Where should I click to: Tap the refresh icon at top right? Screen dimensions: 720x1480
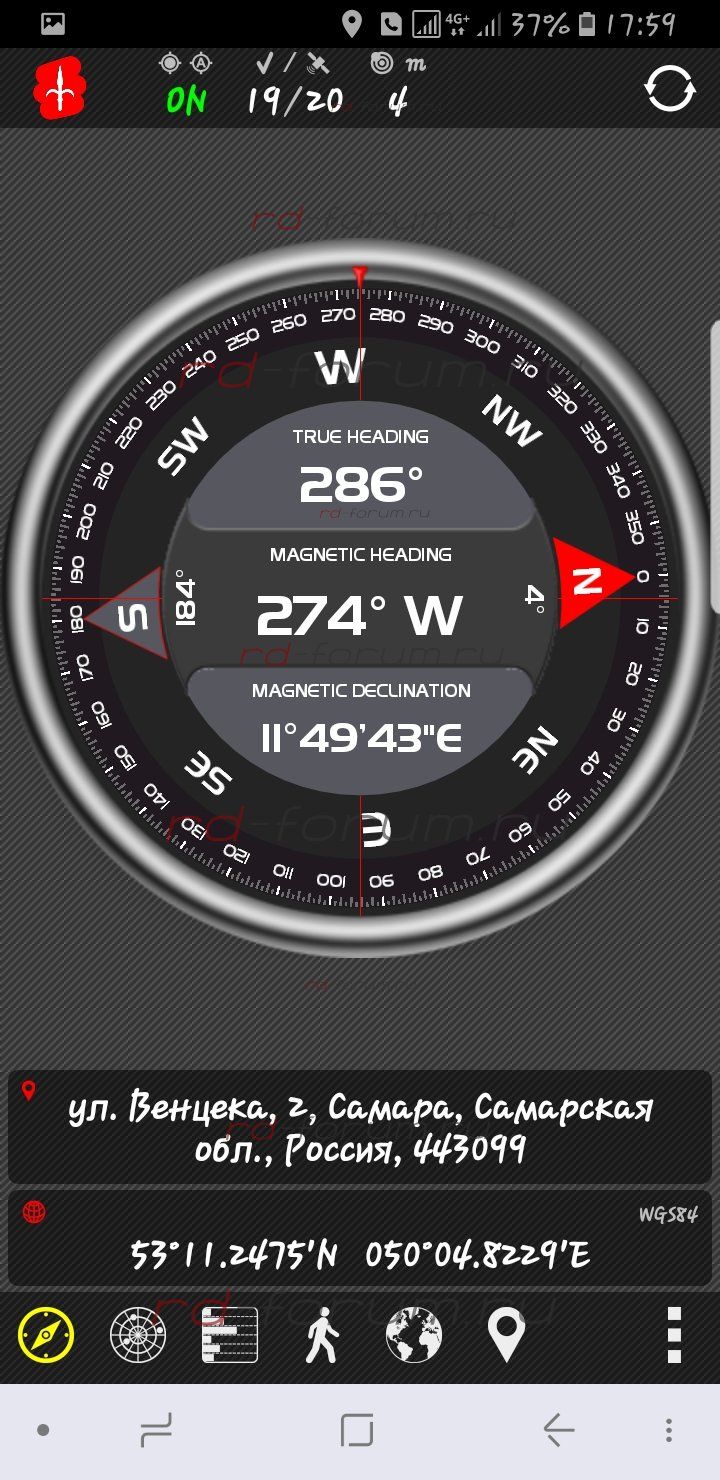click(669, 89)
